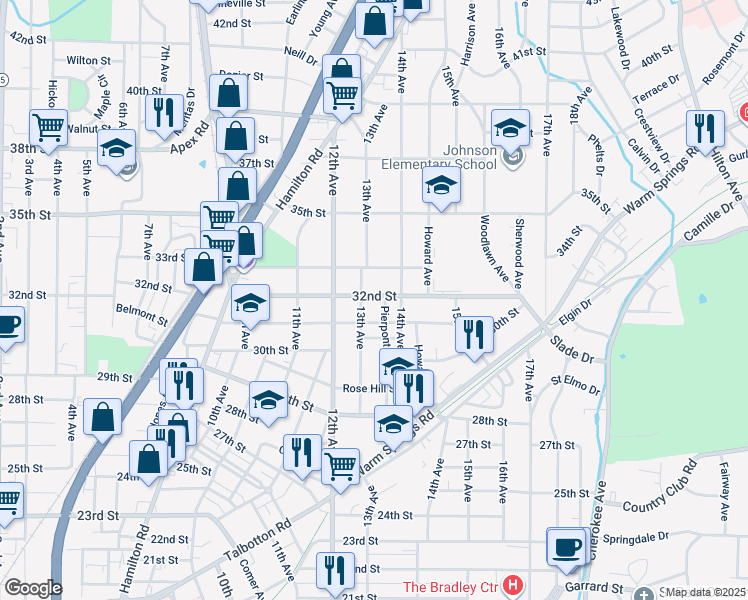Select The Bradley Ctr hospital icon

click(513, 585)
